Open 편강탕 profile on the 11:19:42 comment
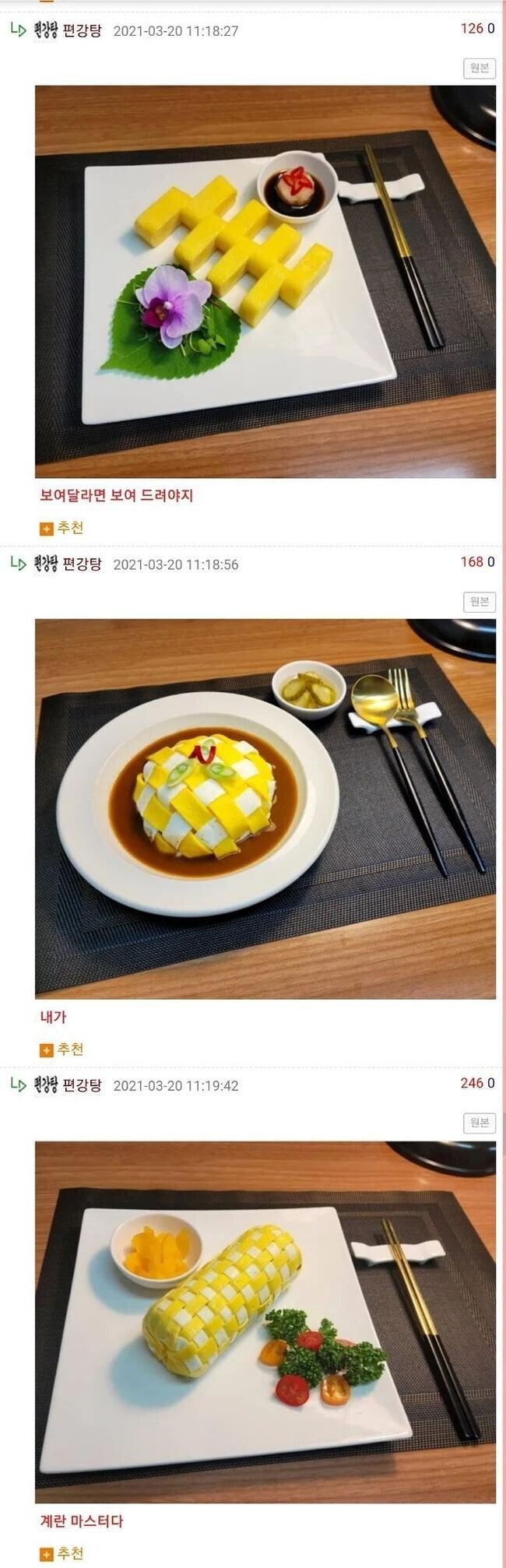The width and height of the screenshot is (506, 1568). (x=81, y=1085)
